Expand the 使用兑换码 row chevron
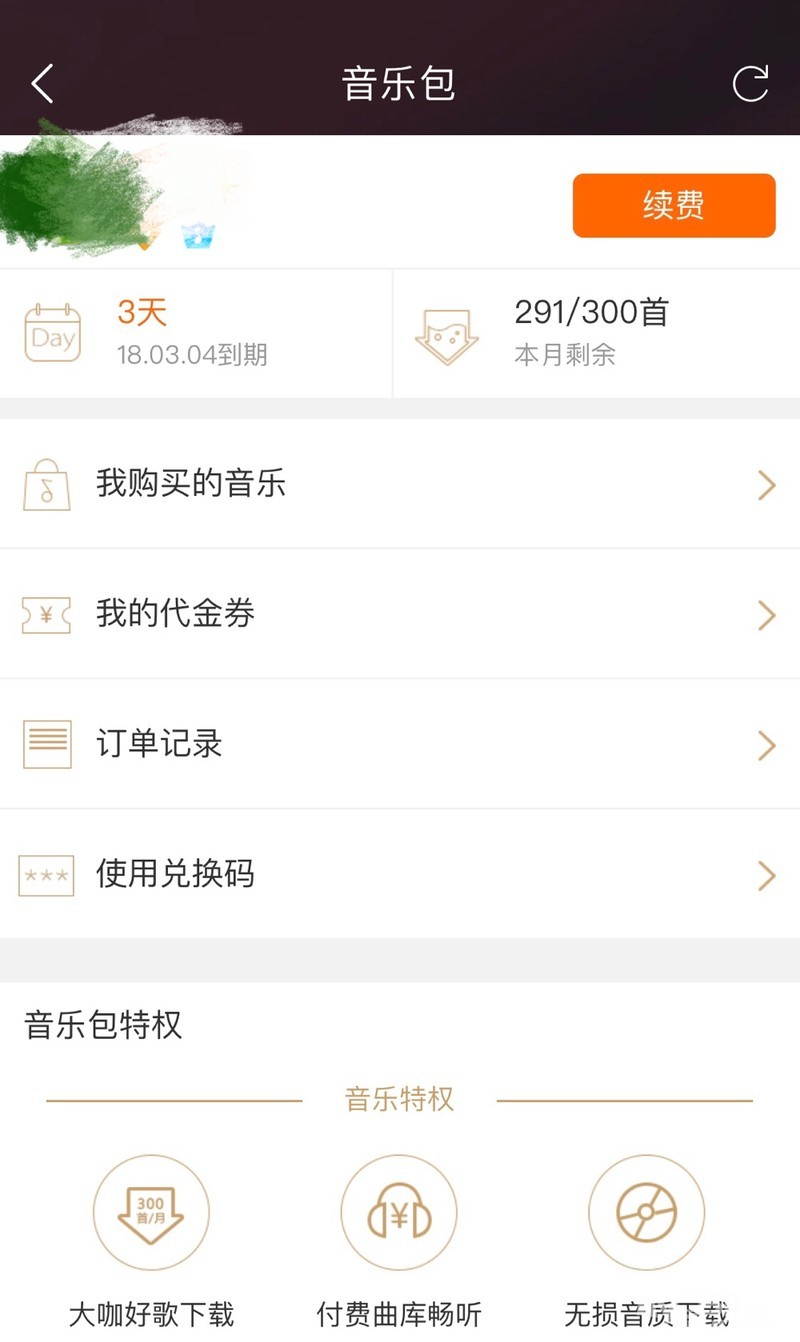The height and width of the screenshot is (1342, 800). click(766, 875)
